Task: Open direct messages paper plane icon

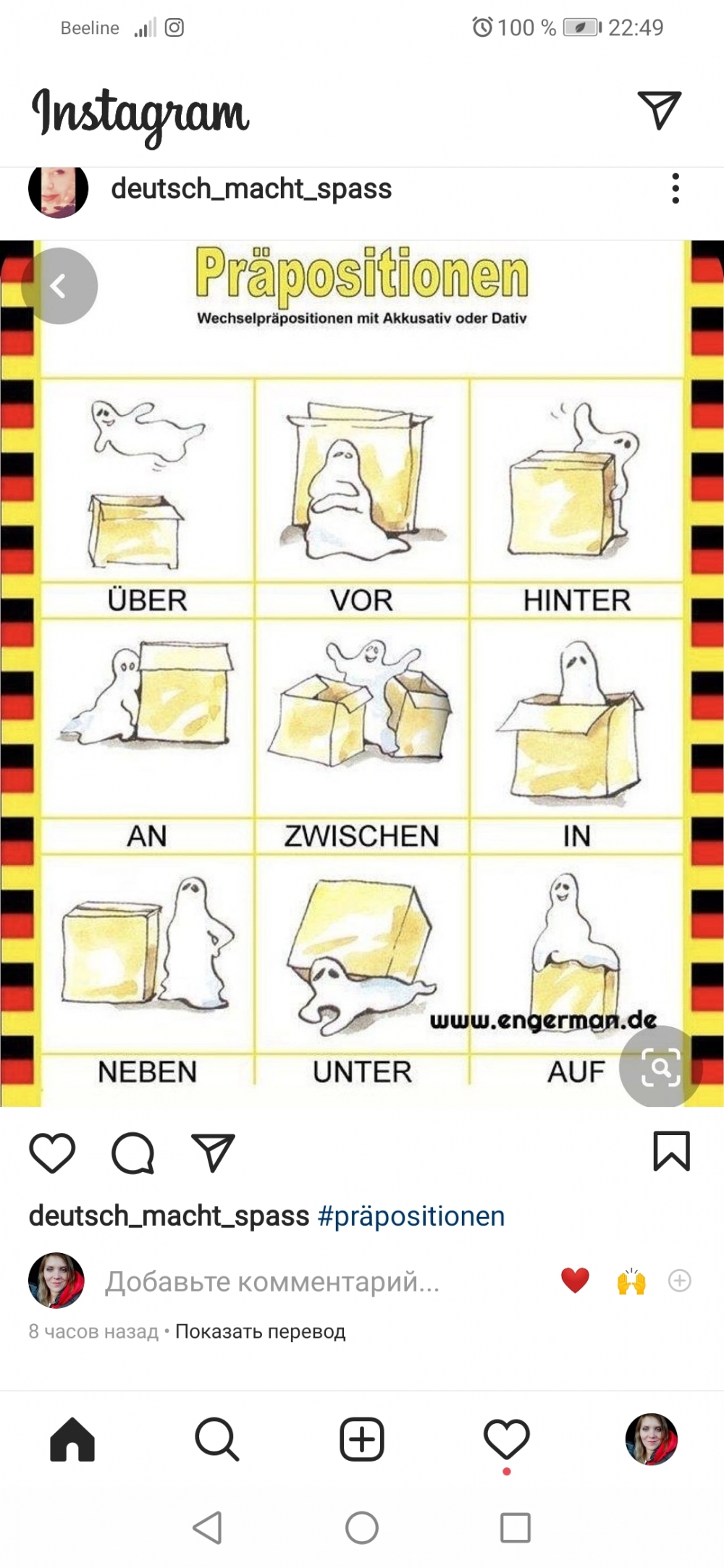Action: (659, 111)
